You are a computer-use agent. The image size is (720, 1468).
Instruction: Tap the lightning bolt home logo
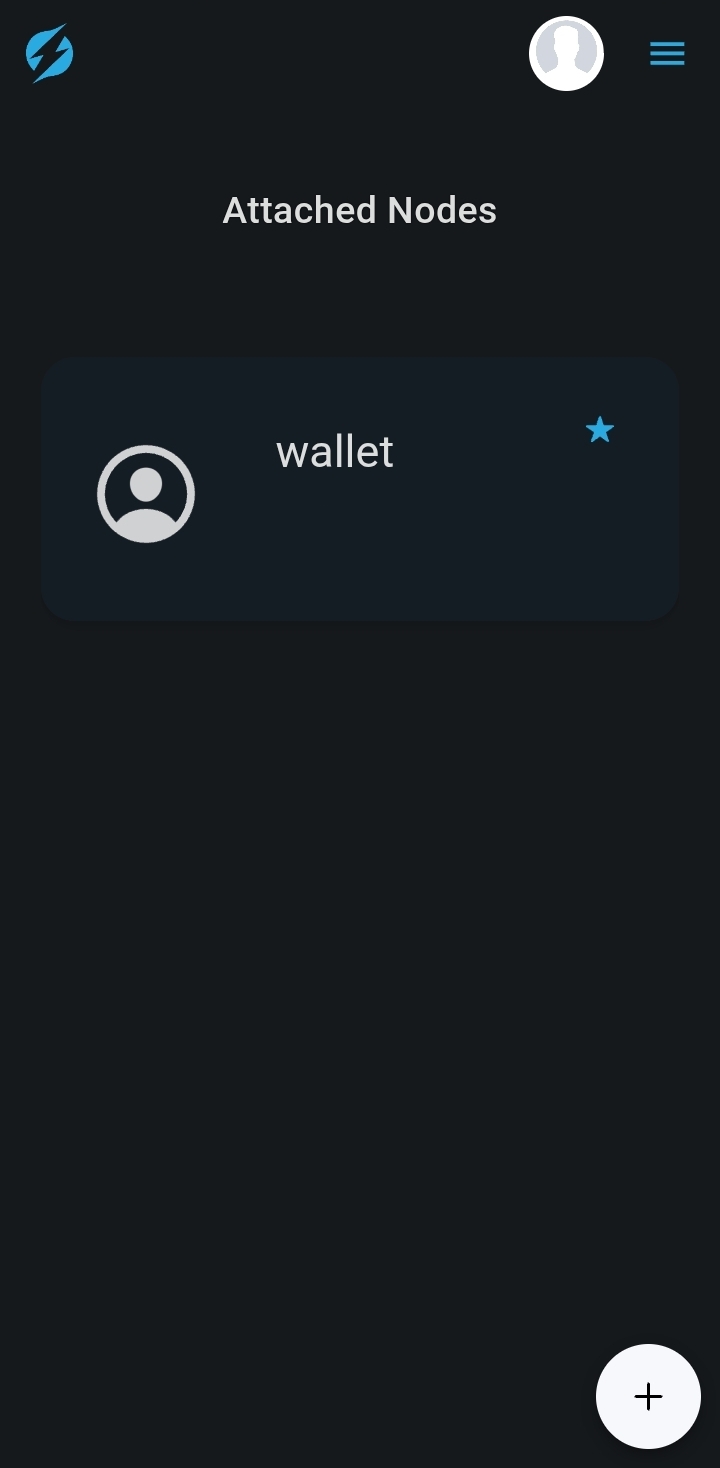(49, 53)
